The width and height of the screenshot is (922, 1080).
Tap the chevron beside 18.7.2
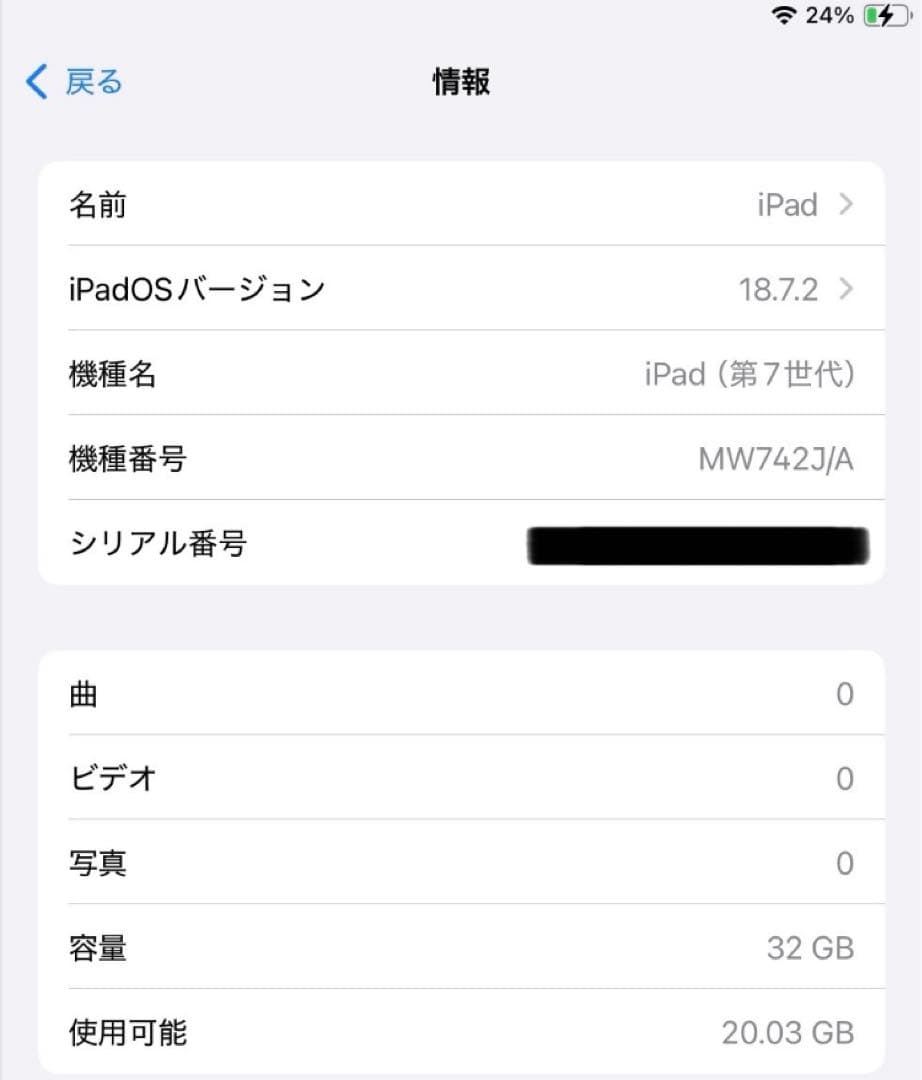tap(845, 289)
